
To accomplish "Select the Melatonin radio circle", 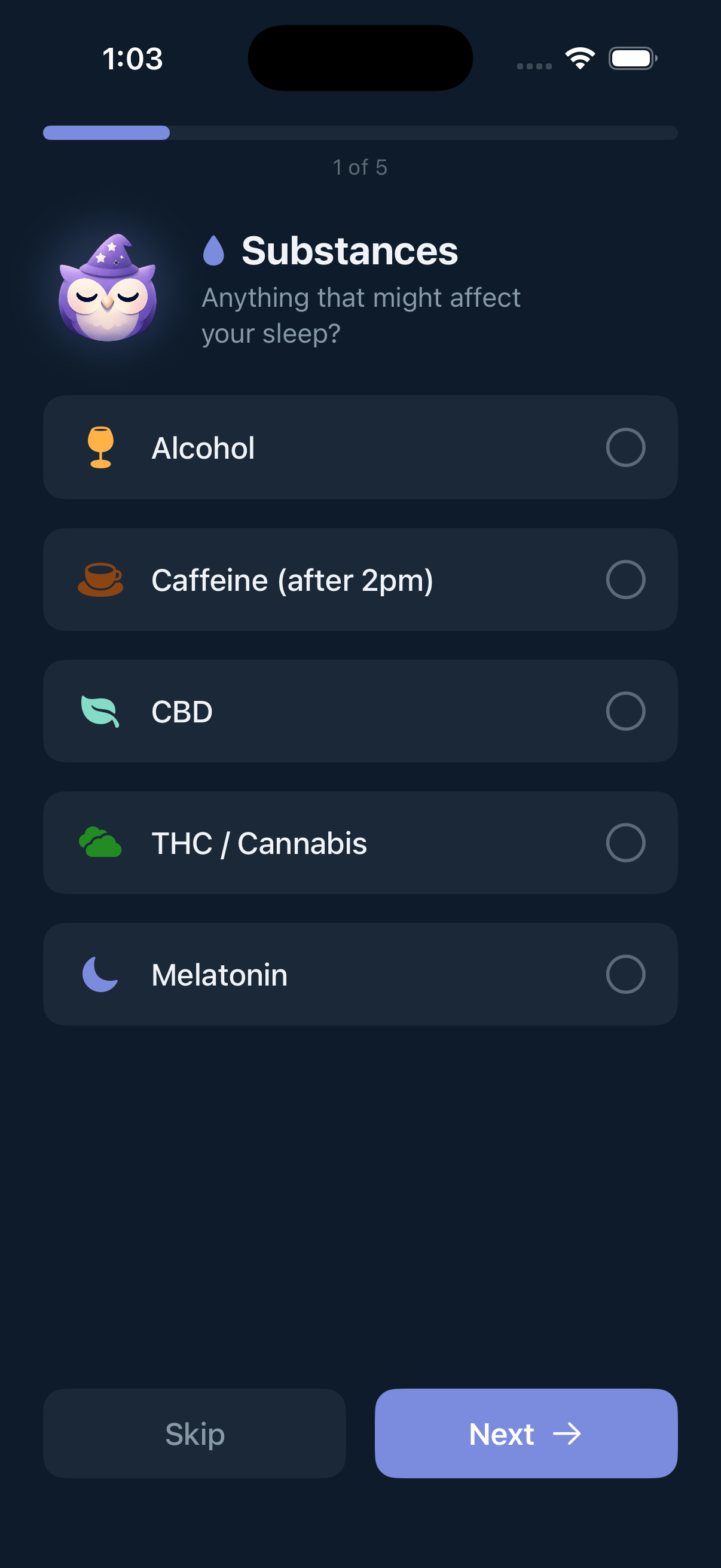I will (x=626, y=974).
